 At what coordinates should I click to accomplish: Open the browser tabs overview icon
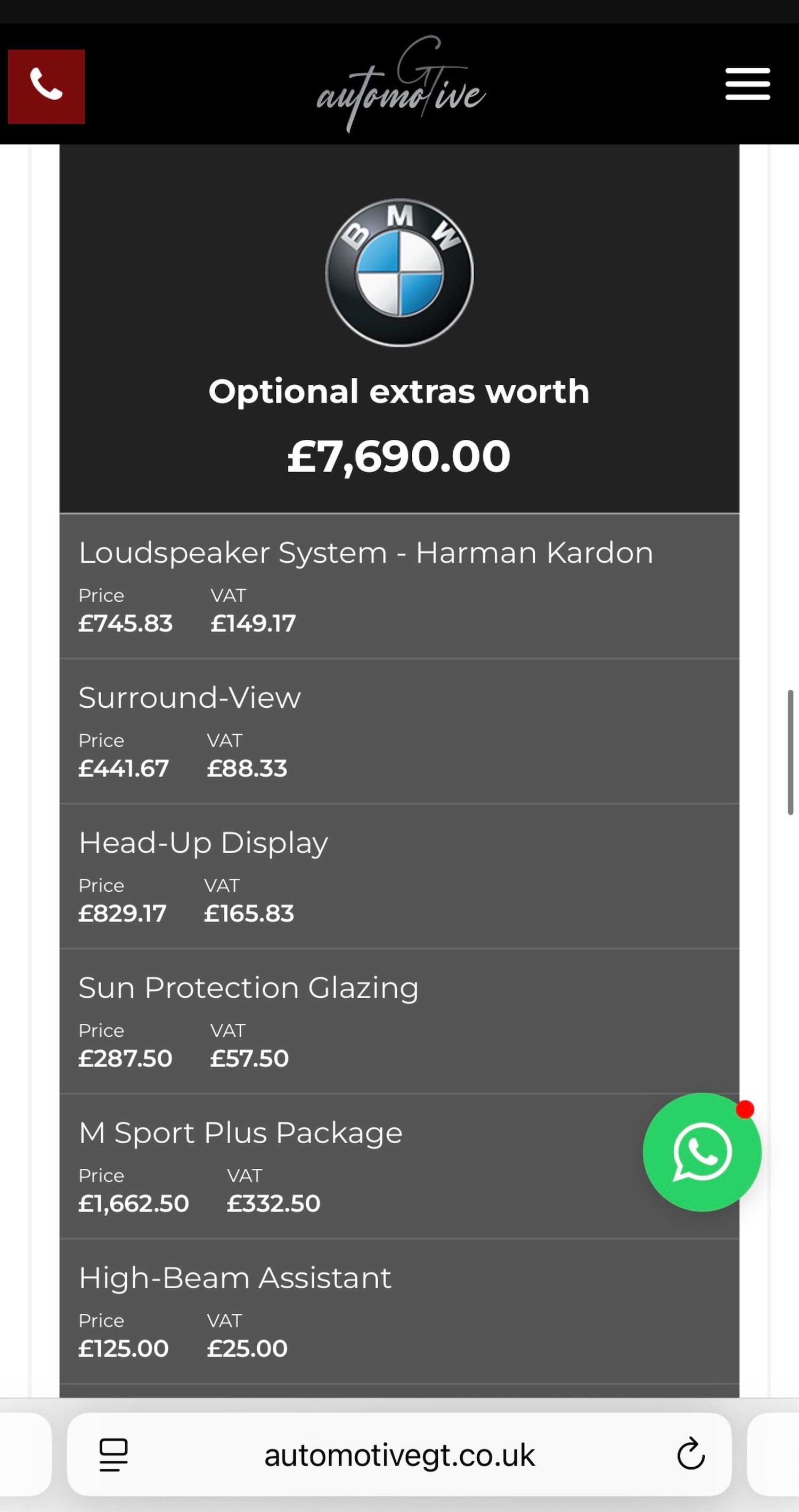(x=113, y=1454)
